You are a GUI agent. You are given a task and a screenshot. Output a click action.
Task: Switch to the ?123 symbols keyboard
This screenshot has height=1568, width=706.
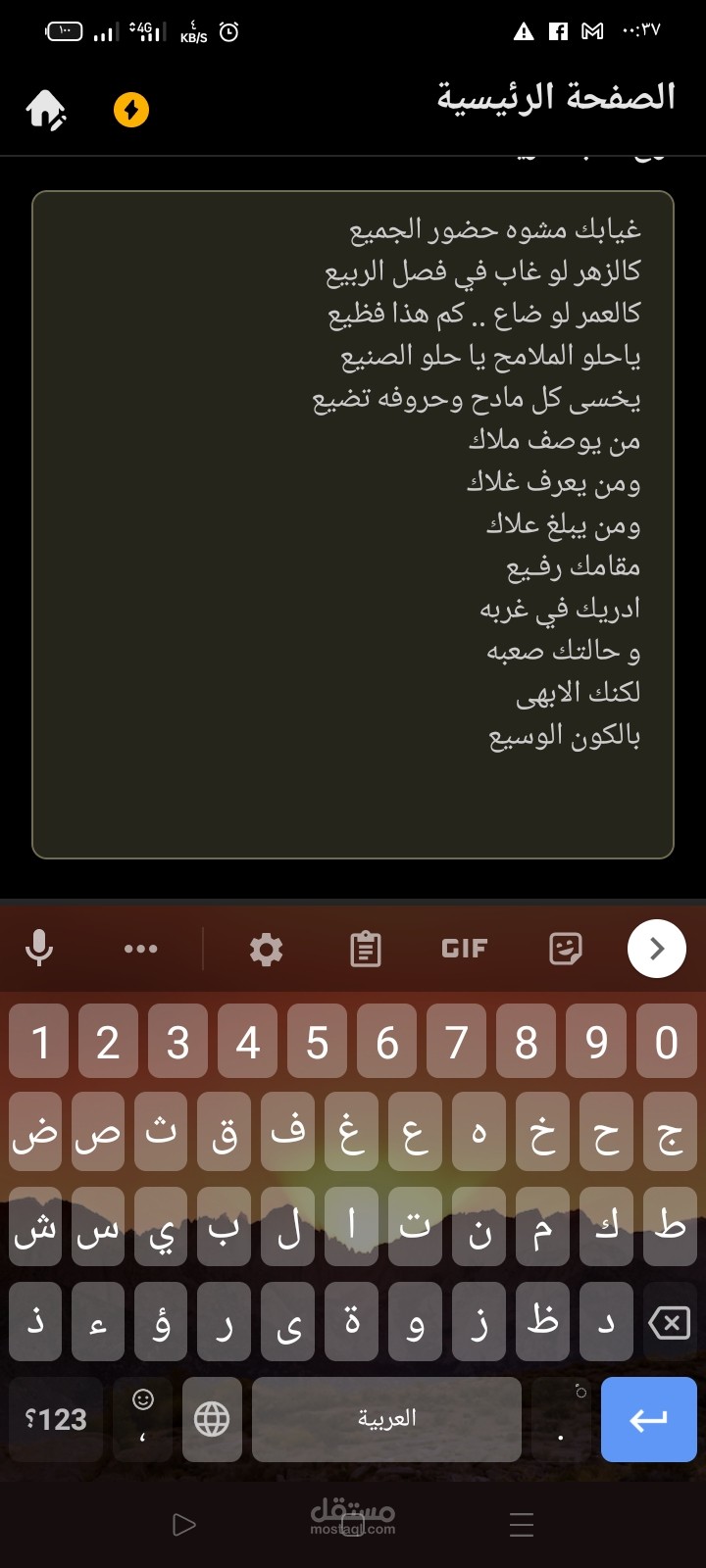(56, 1419)
